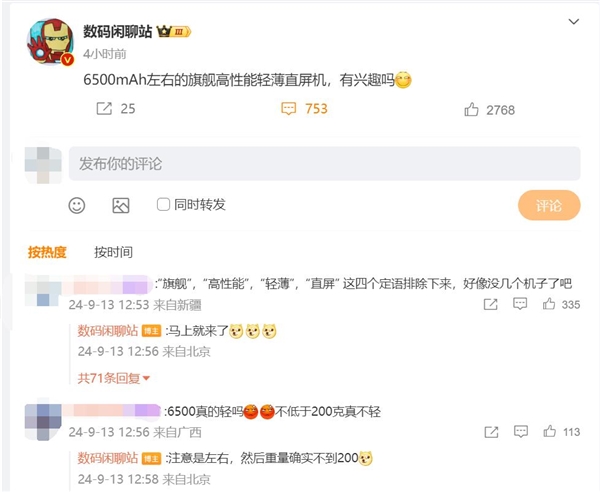Switch to the 按时间 sort tab
The height and width of the screenshot is (492, 600).
113,252
